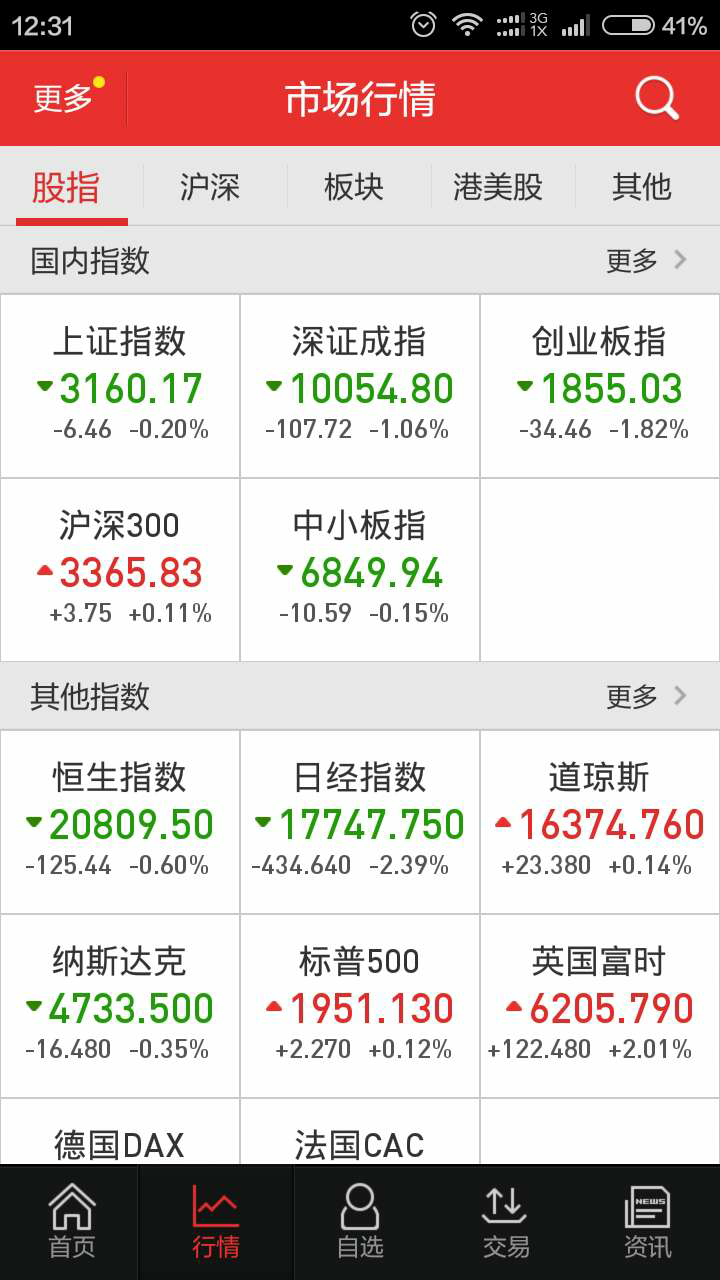This screenshot has width=720, height=1280.
Task: Switch to the 港美股 tab
Action: 498,187
